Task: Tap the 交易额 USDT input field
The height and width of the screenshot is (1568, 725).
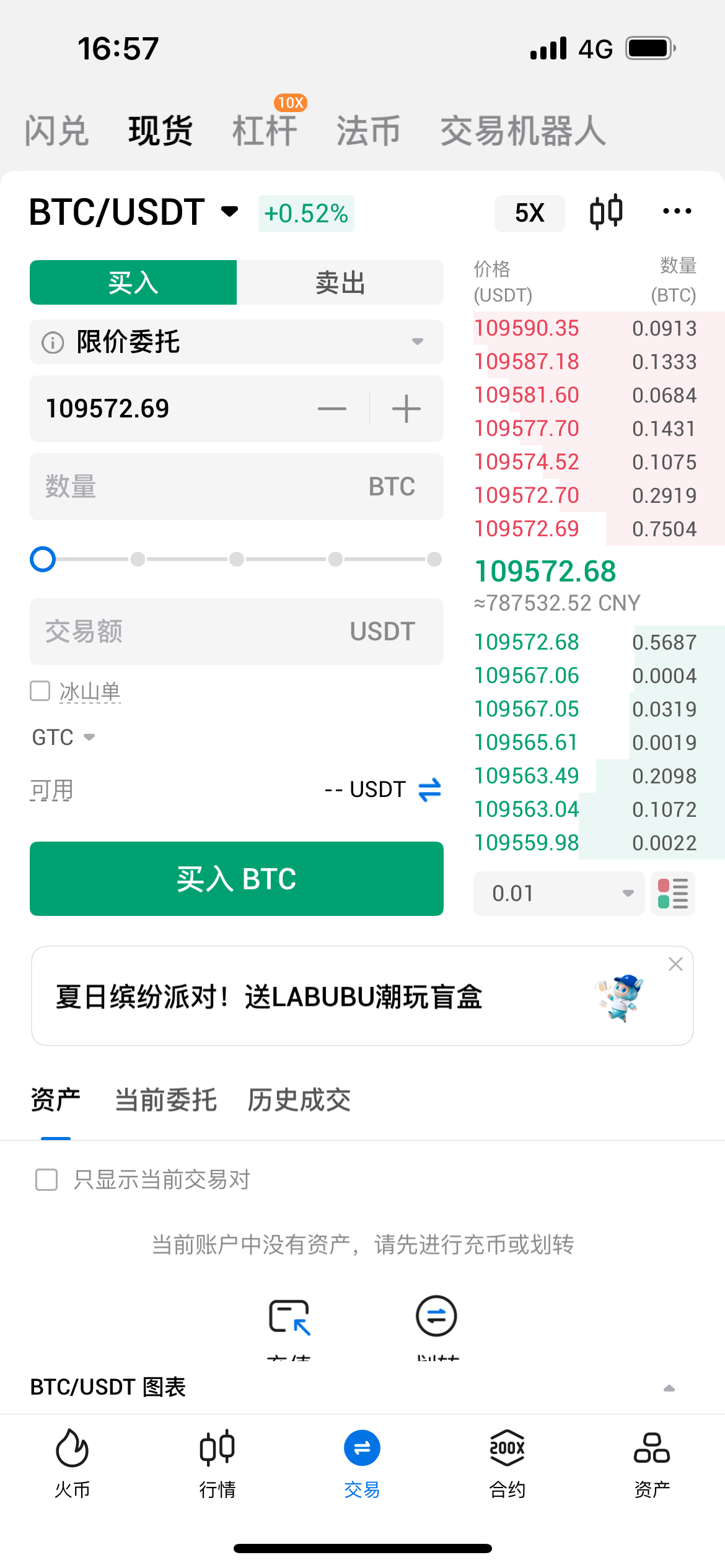Action: pos(237,632)
